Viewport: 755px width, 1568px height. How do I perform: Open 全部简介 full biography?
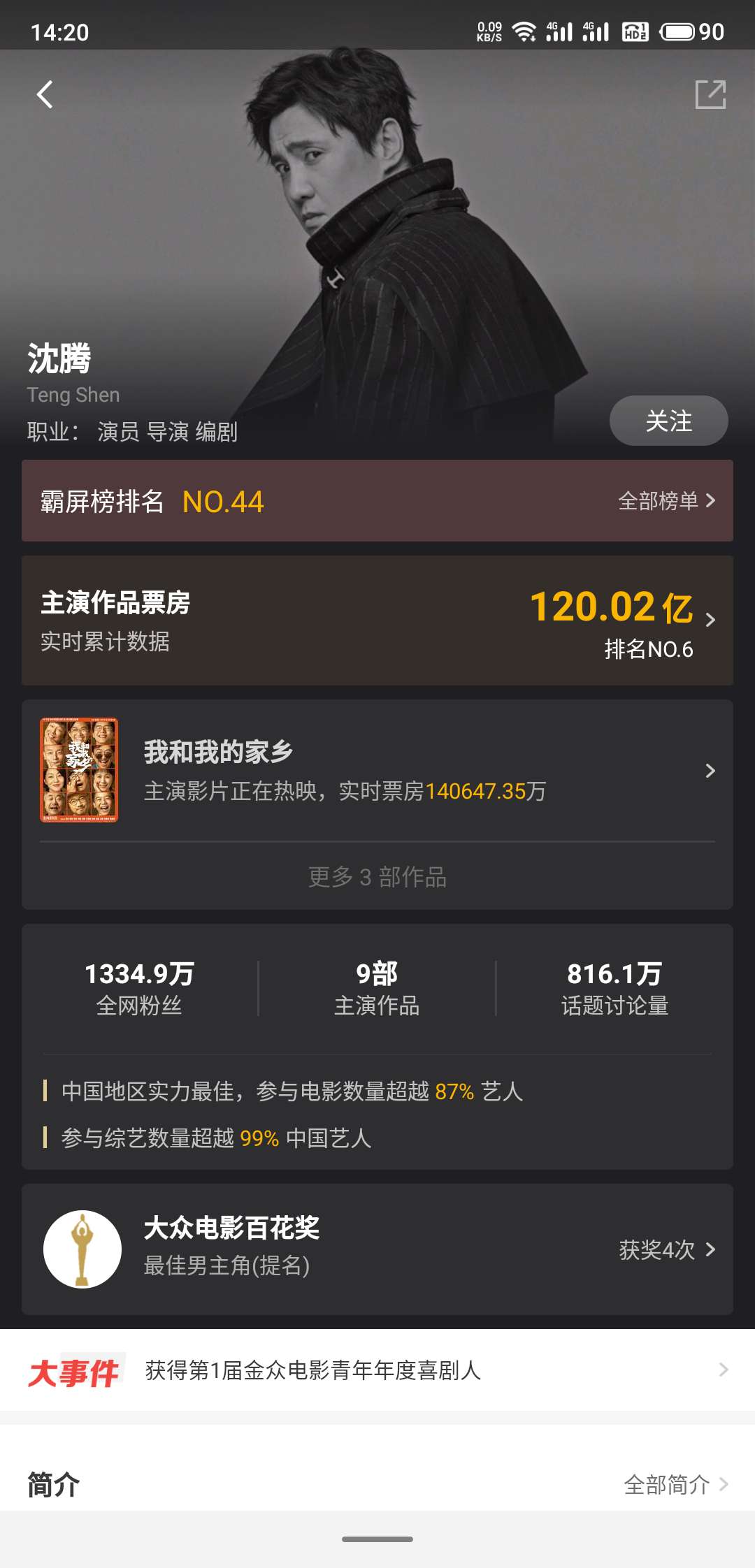pos(675,1484)
